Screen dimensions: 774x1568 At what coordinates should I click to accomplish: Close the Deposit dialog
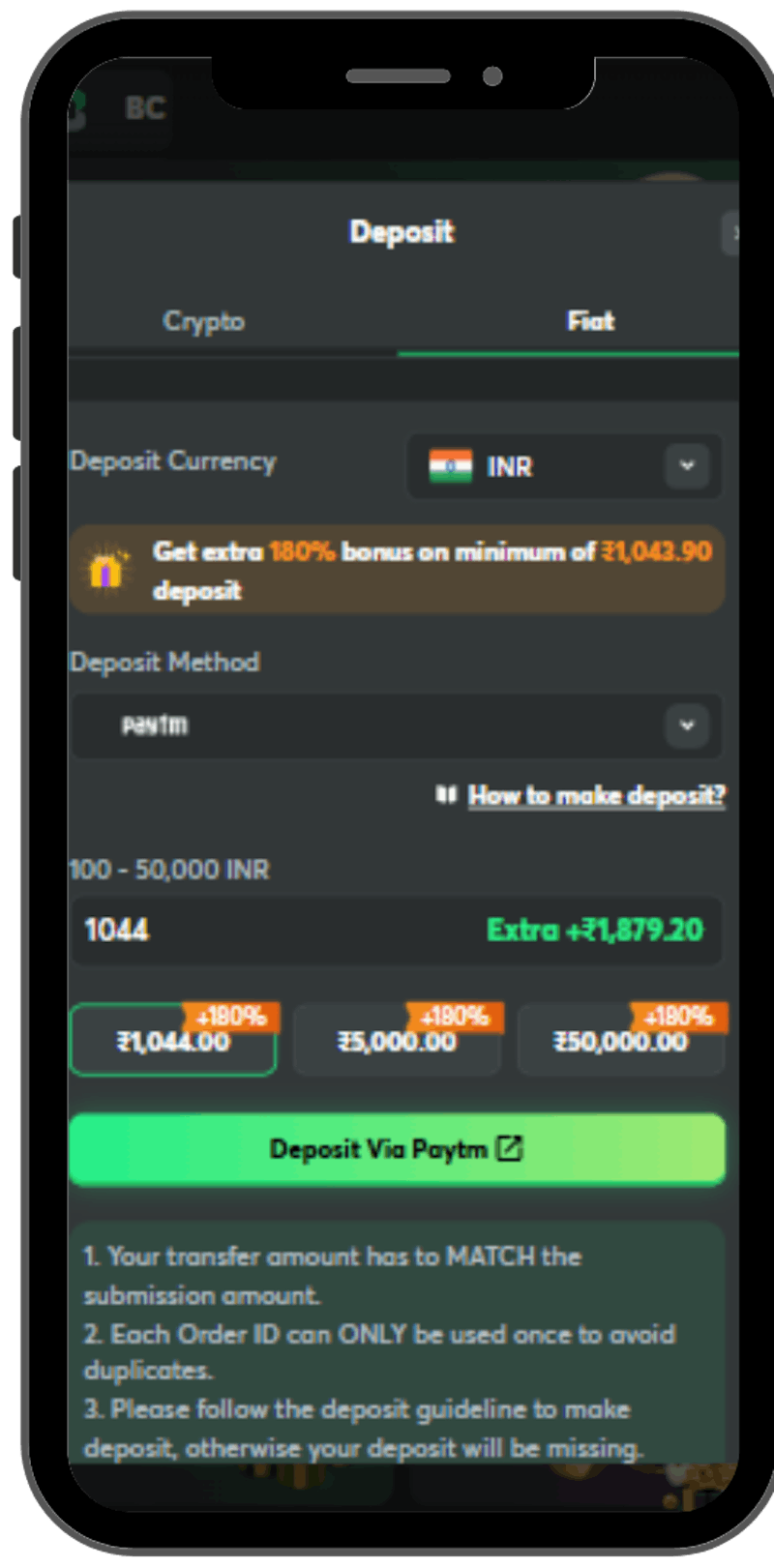(x=733, y=233)
